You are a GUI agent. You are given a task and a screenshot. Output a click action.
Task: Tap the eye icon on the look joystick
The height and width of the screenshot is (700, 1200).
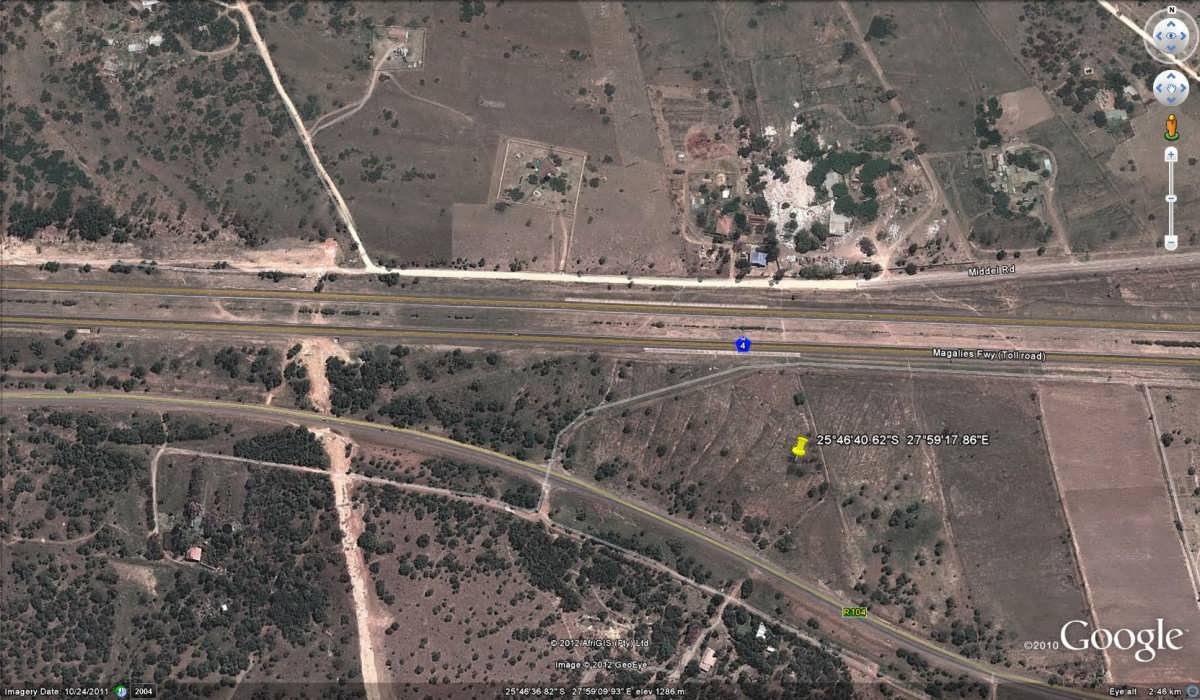click(x=1171, y=36)
